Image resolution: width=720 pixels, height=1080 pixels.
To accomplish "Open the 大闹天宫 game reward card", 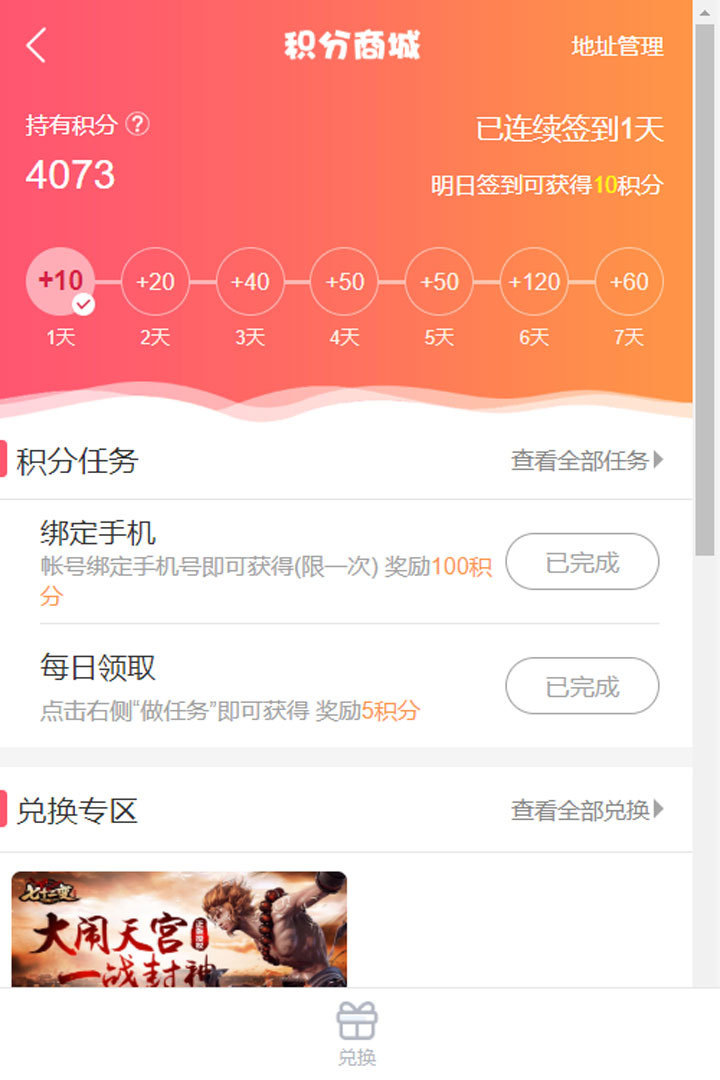I will pos(179,930).
